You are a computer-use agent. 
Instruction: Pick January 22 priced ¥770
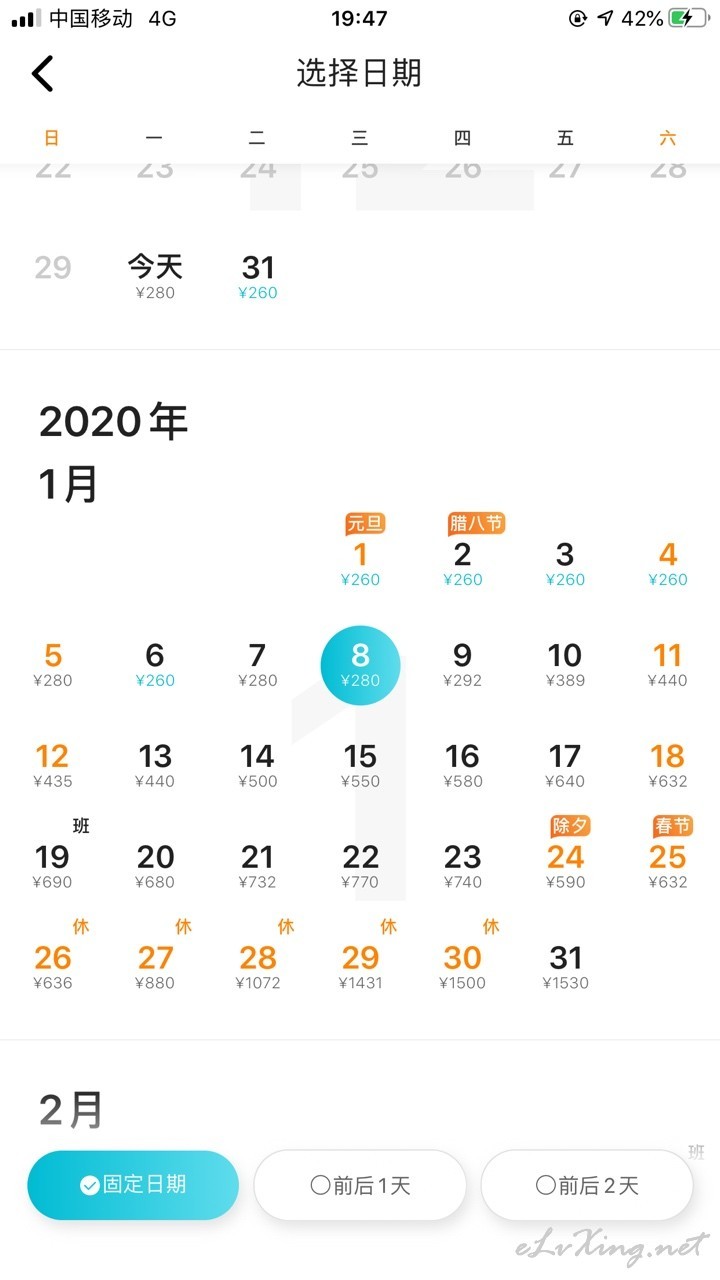point(360,867)
